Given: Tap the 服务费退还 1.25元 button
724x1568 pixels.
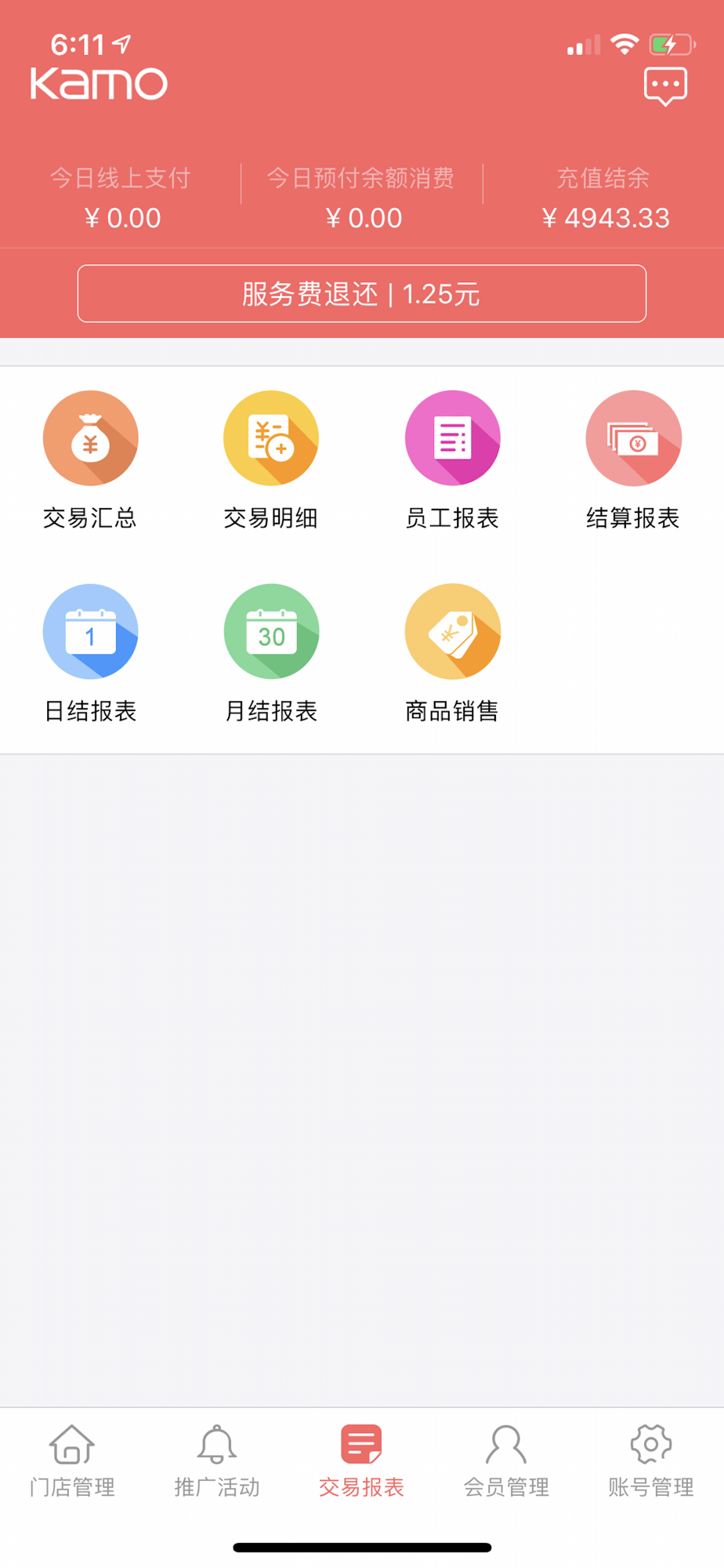Looking at the screenshot, I should tap(362, 294).
